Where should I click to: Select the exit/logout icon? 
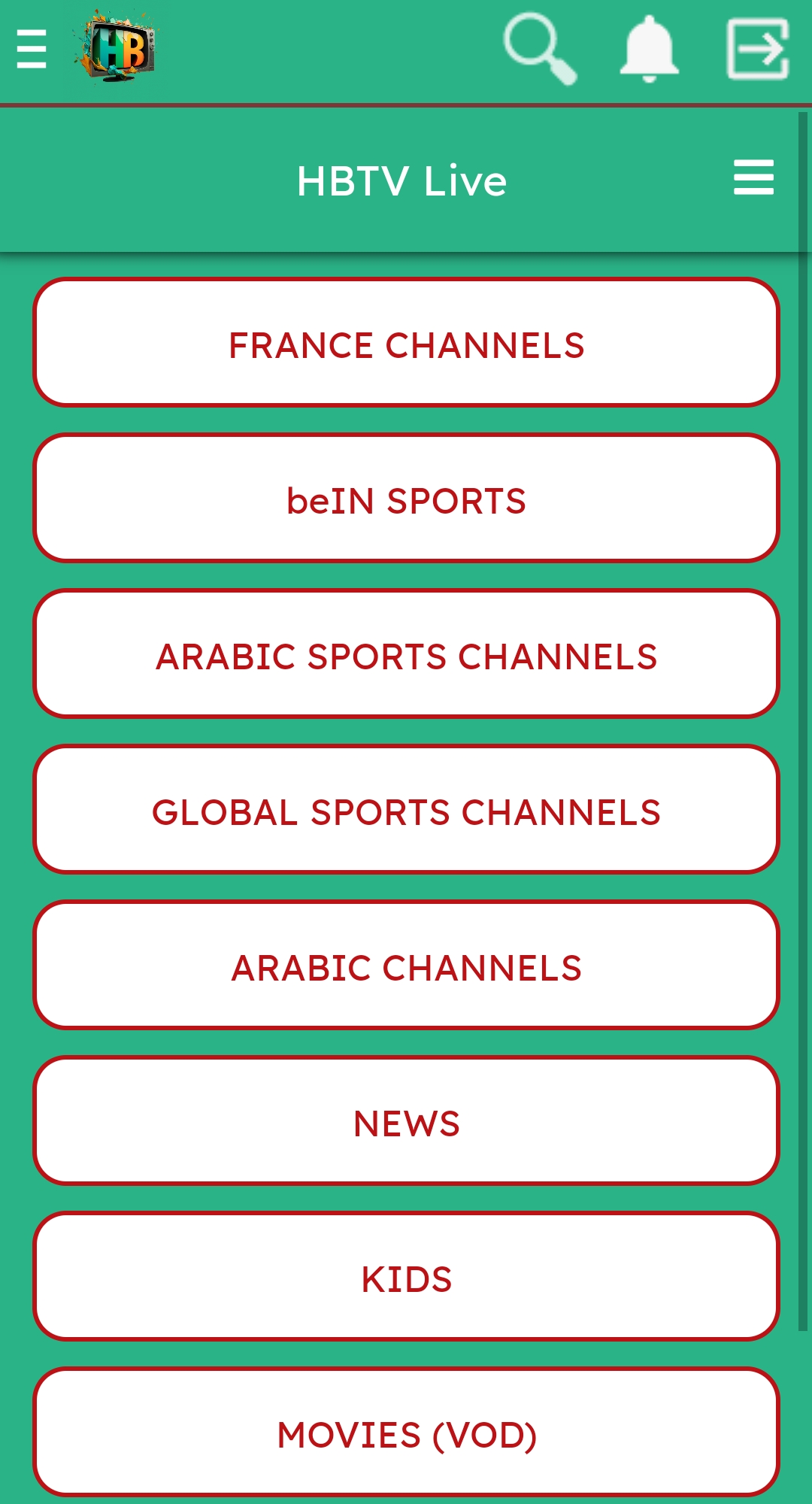(758, 50)
